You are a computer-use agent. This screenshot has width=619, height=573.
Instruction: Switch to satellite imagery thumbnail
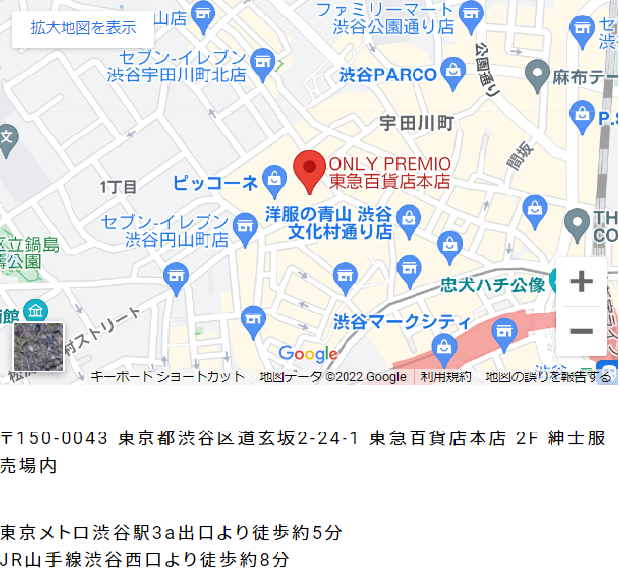[x=38, y=347]
